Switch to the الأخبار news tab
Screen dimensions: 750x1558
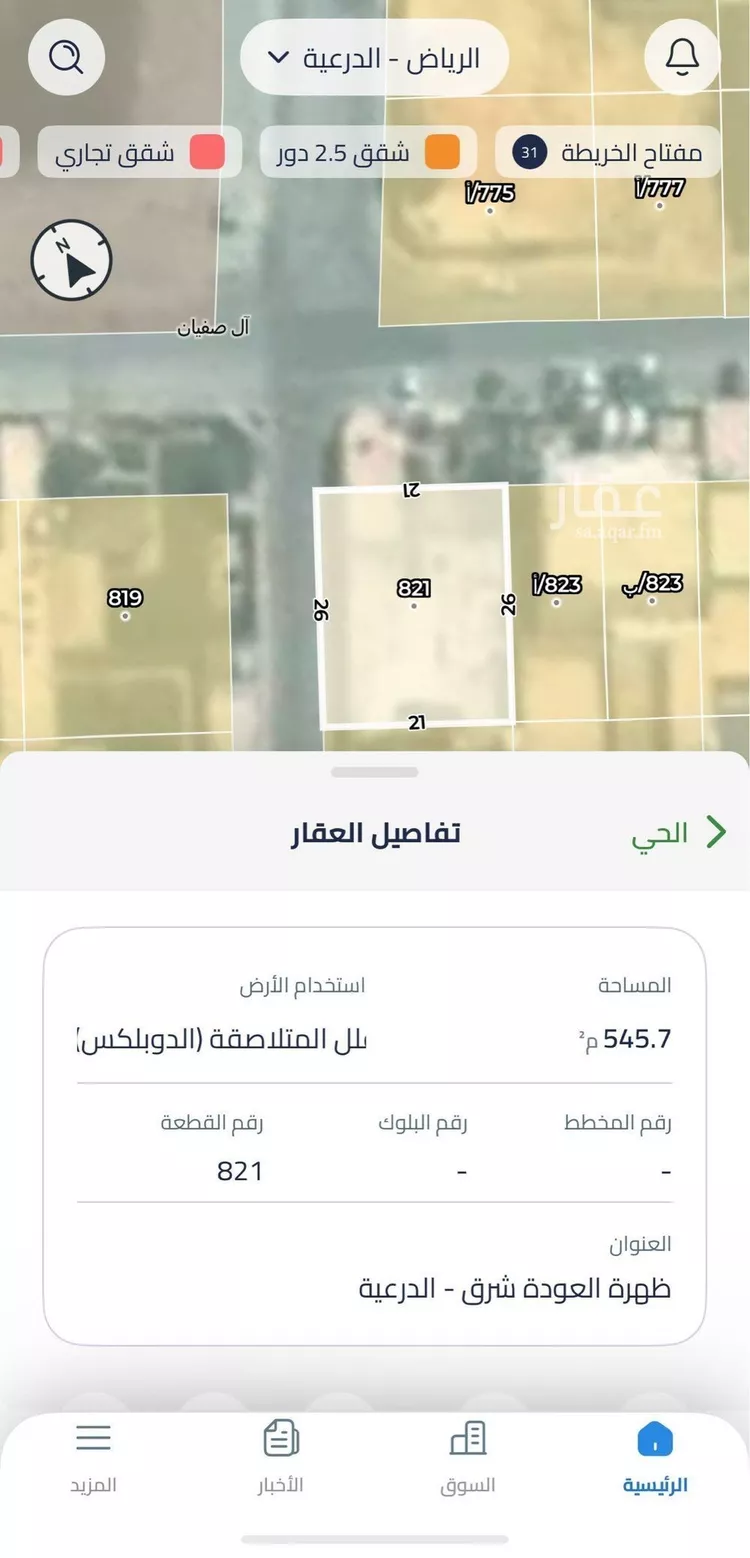tap(281, 1457)
